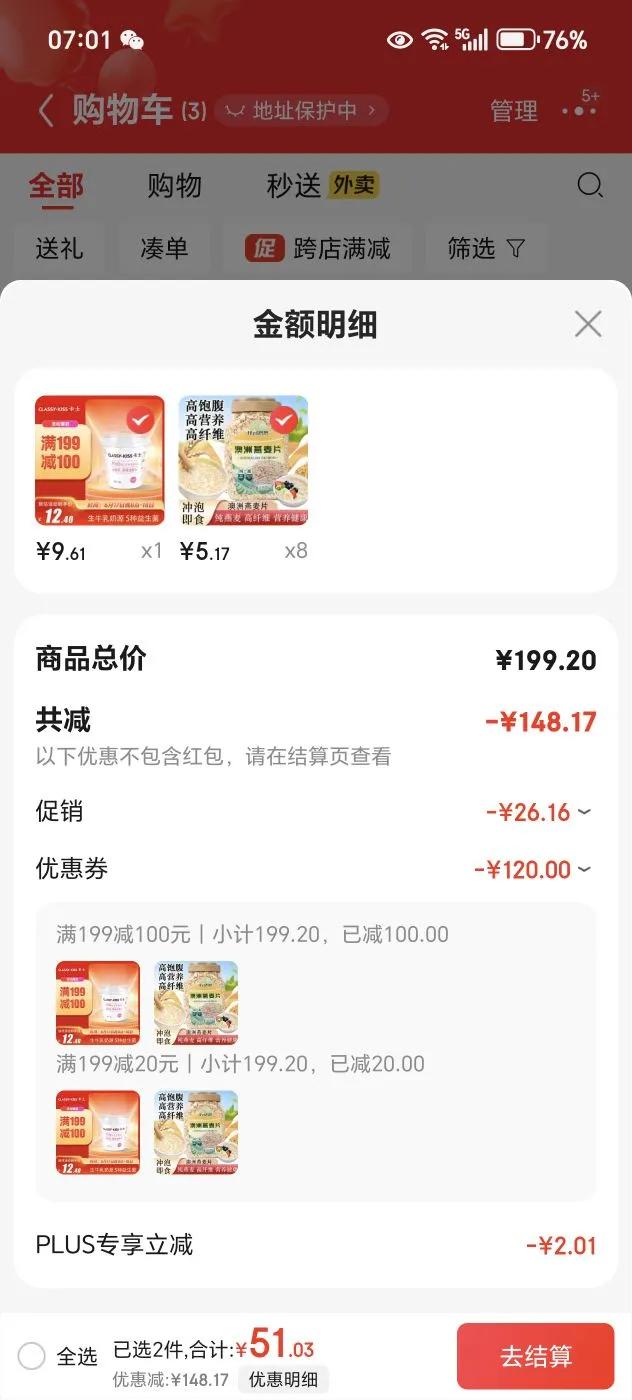The image size is (632, 1400).
Task: Switch to the 购物 tab
Action: click(174, 186)
